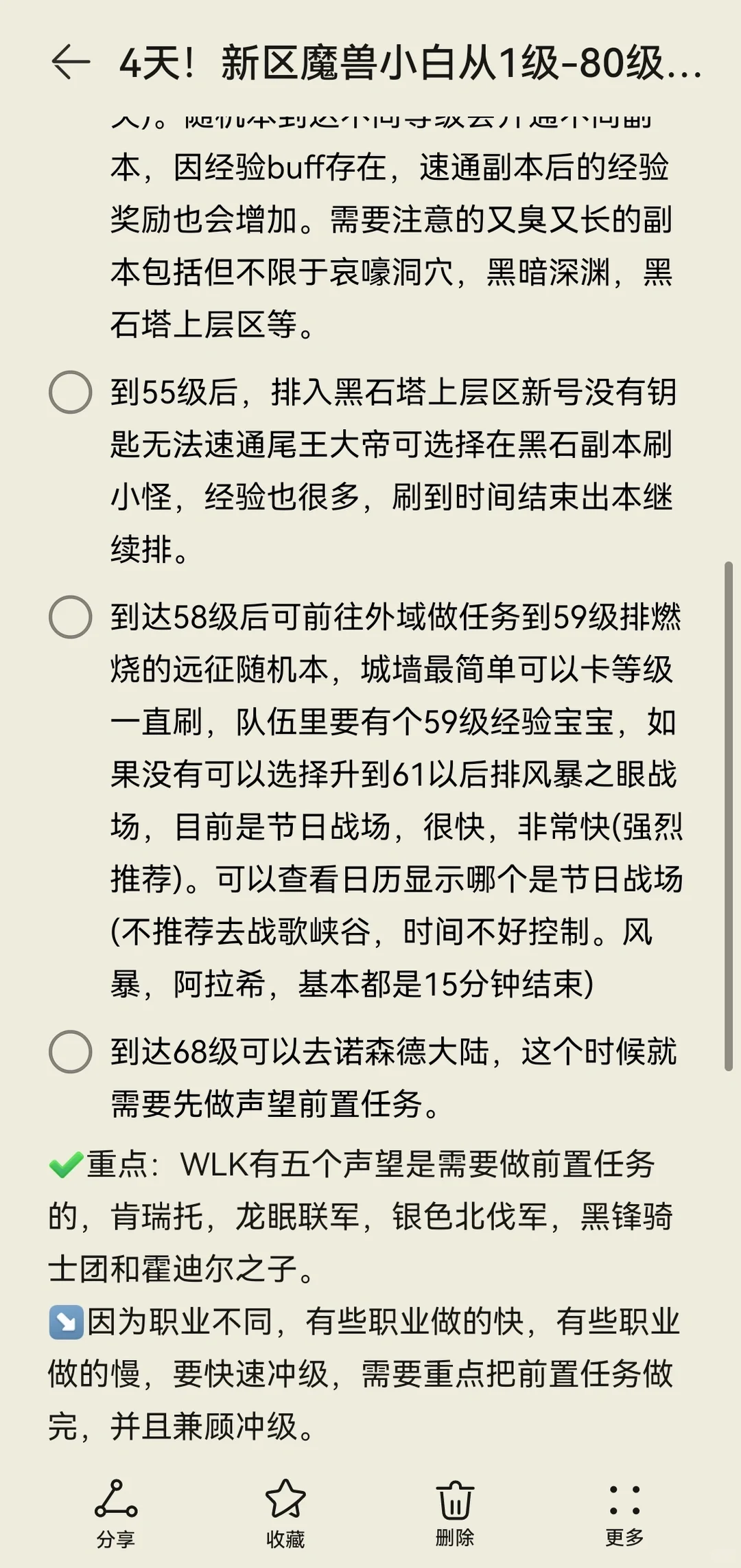Check the circle for the 到55级后 item
The width and height of the screenshot is (741, 1568).
click(71, 392)
